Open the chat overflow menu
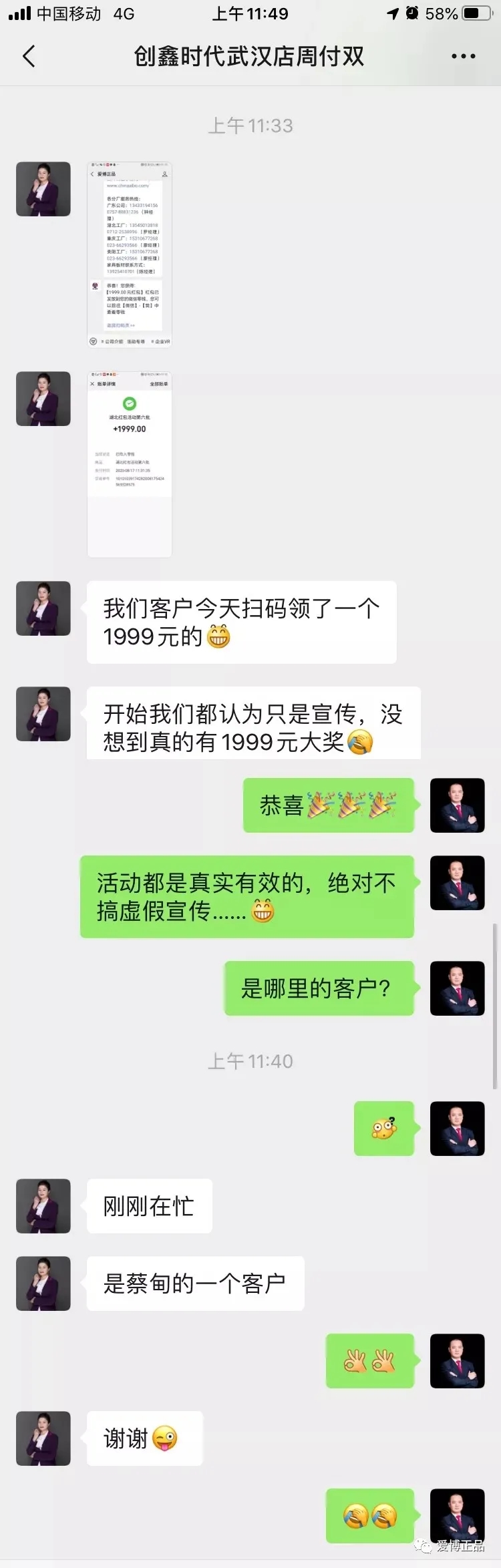Image resolution: width=501 pixels, height=1568 pixels. tap(463, 56)
